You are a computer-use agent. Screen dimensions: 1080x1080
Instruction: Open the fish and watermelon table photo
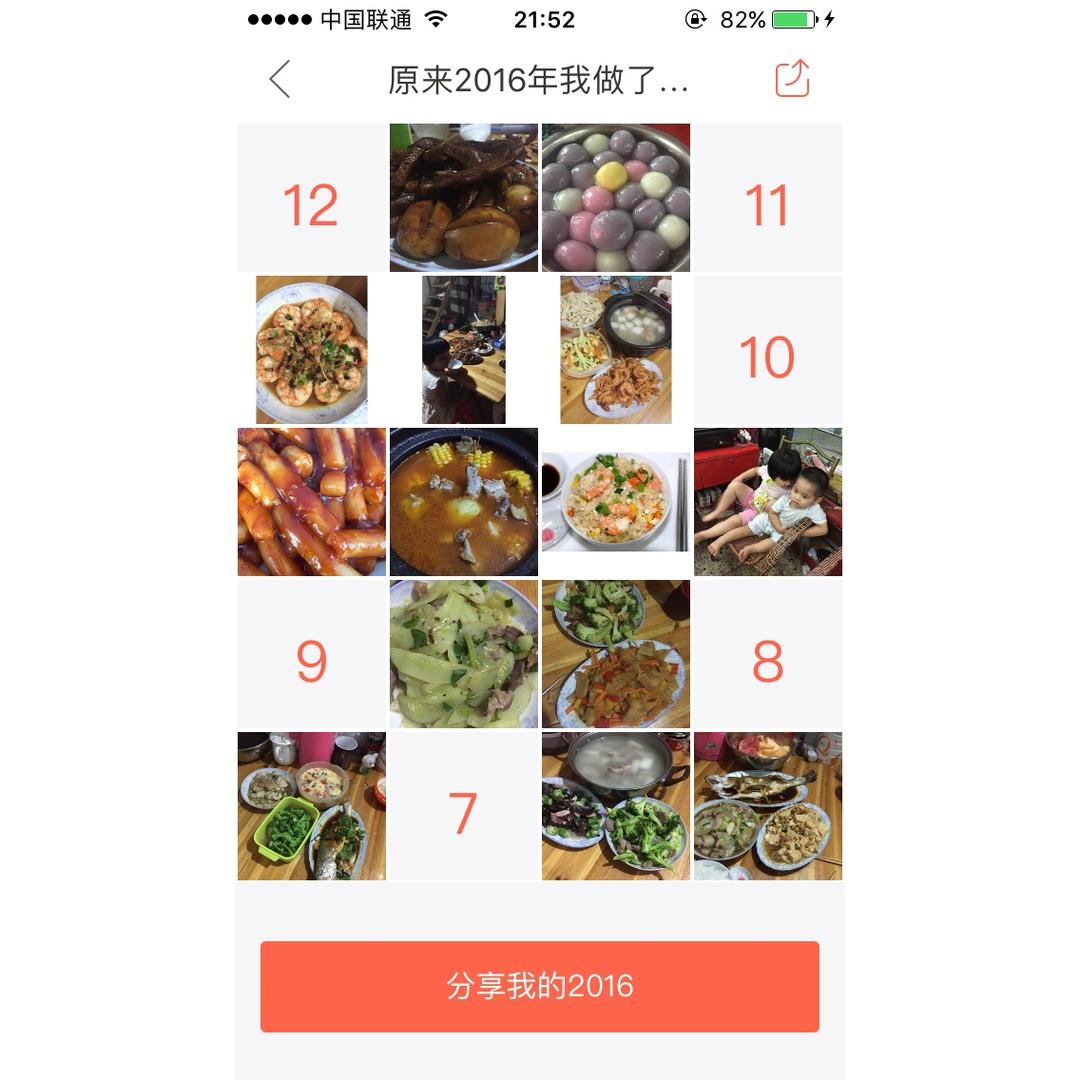(768, 806)
